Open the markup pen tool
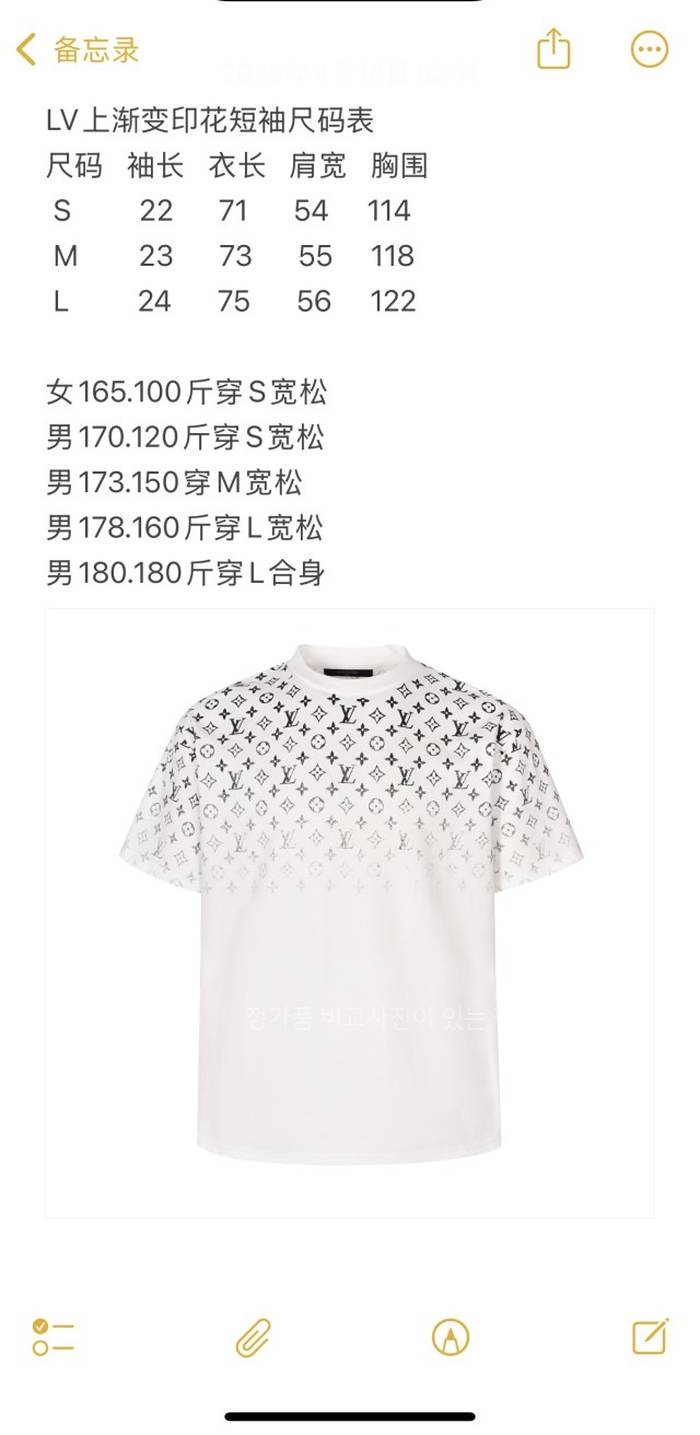Image resolution: width=700 pixels, height=1435 pixels. (x=450, y=1337)
